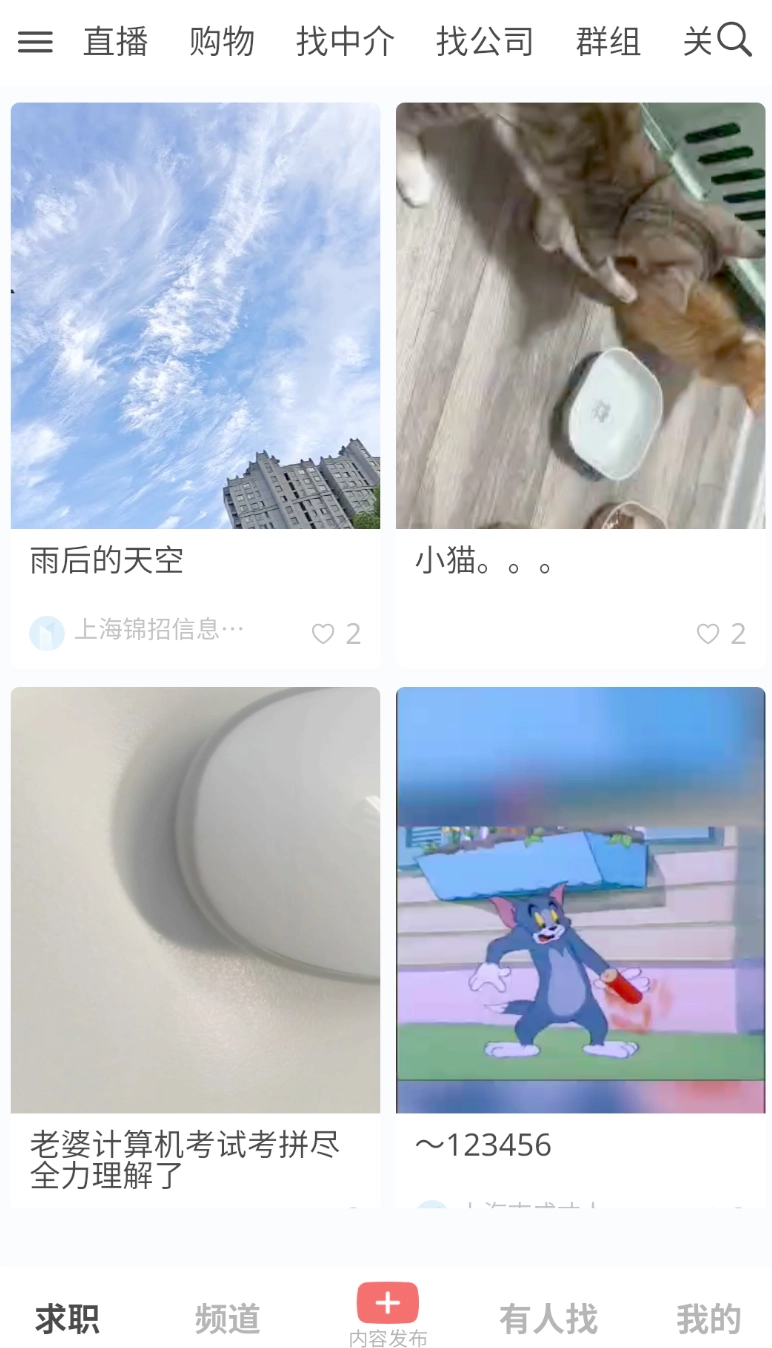Open the 找中介 section

click(344, 40)
